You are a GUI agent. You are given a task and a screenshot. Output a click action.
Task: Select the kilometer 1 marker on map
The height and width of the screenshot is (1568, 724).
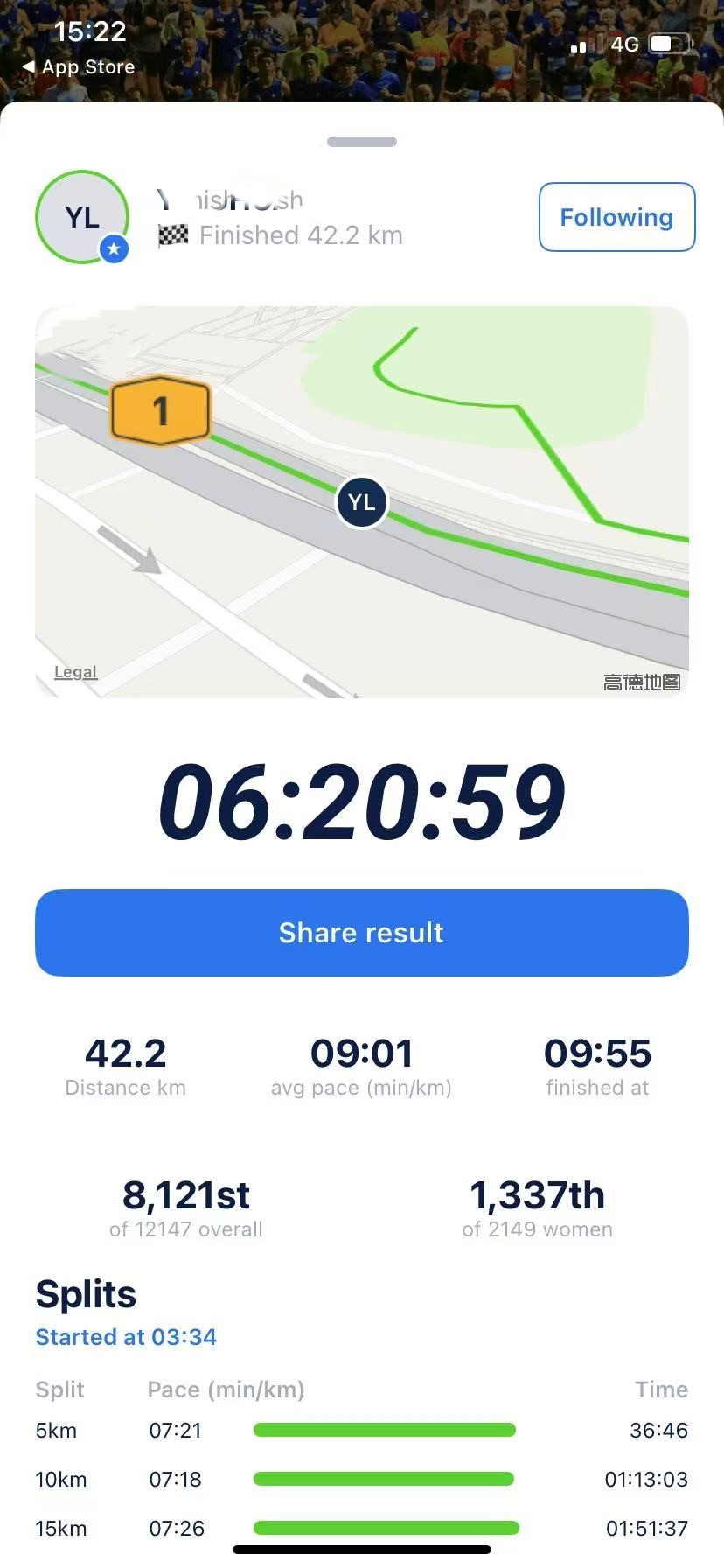[x=160, y=409]
